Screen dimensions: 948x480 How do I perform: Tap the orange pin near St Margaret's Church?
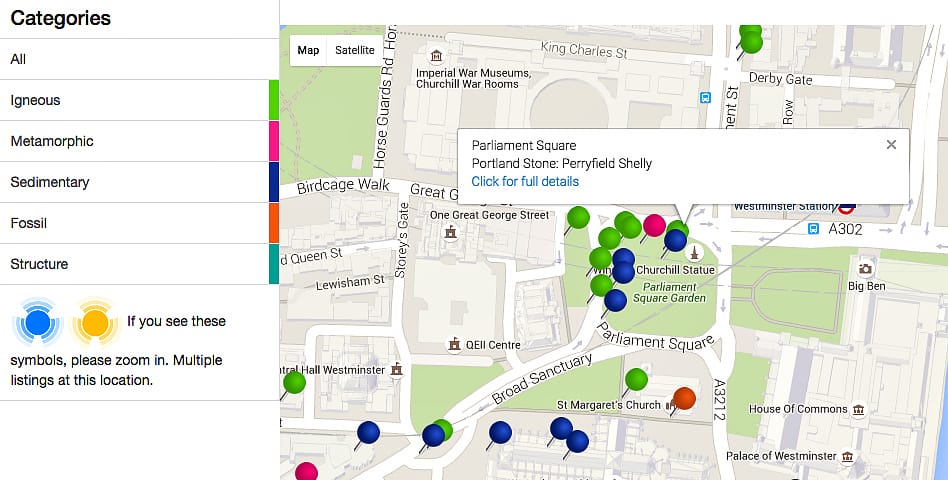684,398
